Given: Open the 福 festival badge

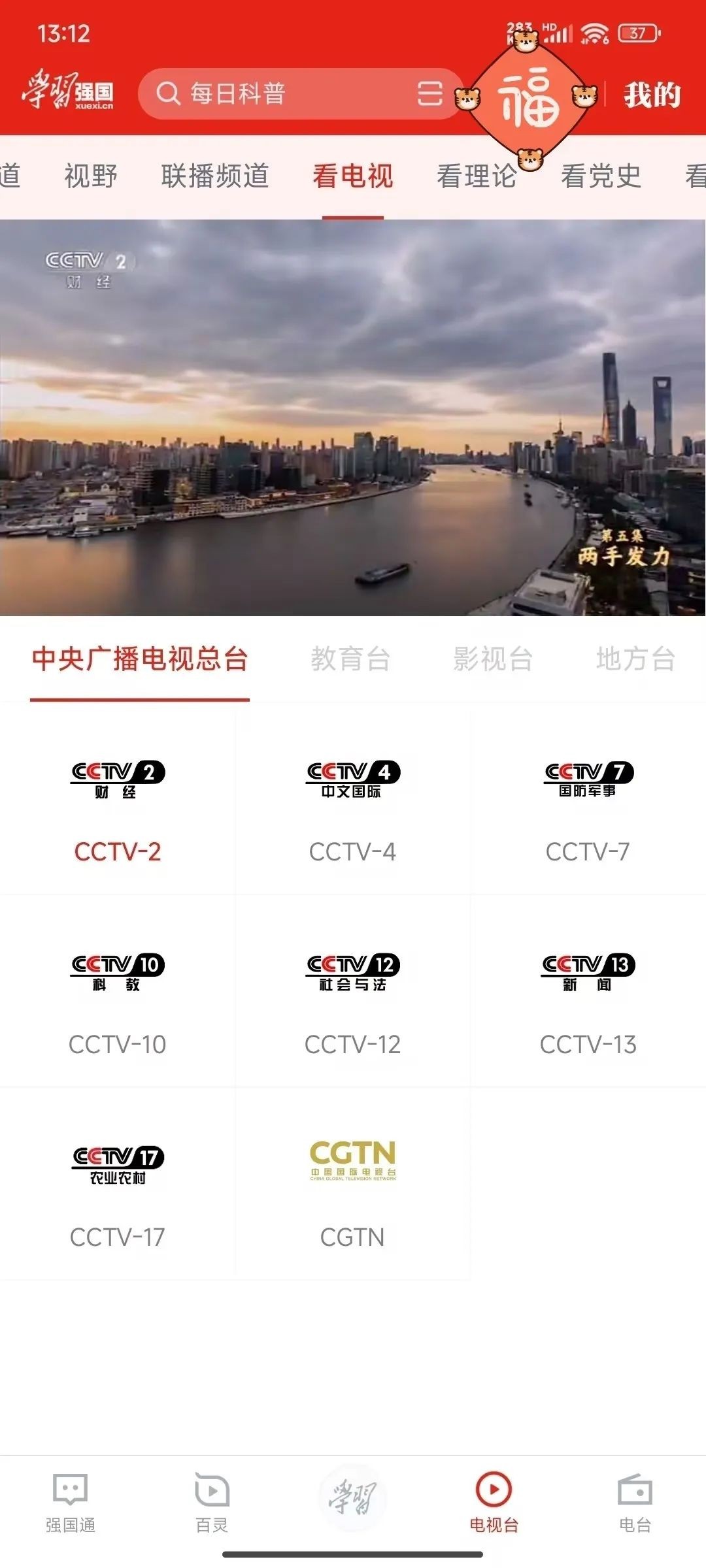Looking at the screenshot, I should pos(527,98).
